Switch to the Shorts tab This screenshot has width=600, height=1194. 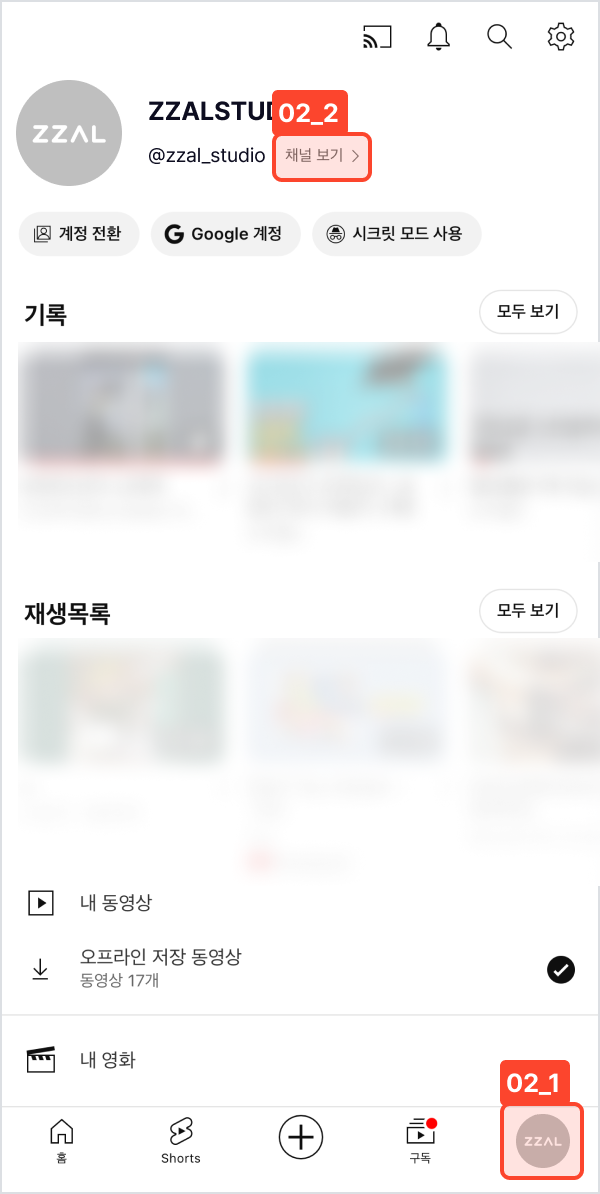181,1140
